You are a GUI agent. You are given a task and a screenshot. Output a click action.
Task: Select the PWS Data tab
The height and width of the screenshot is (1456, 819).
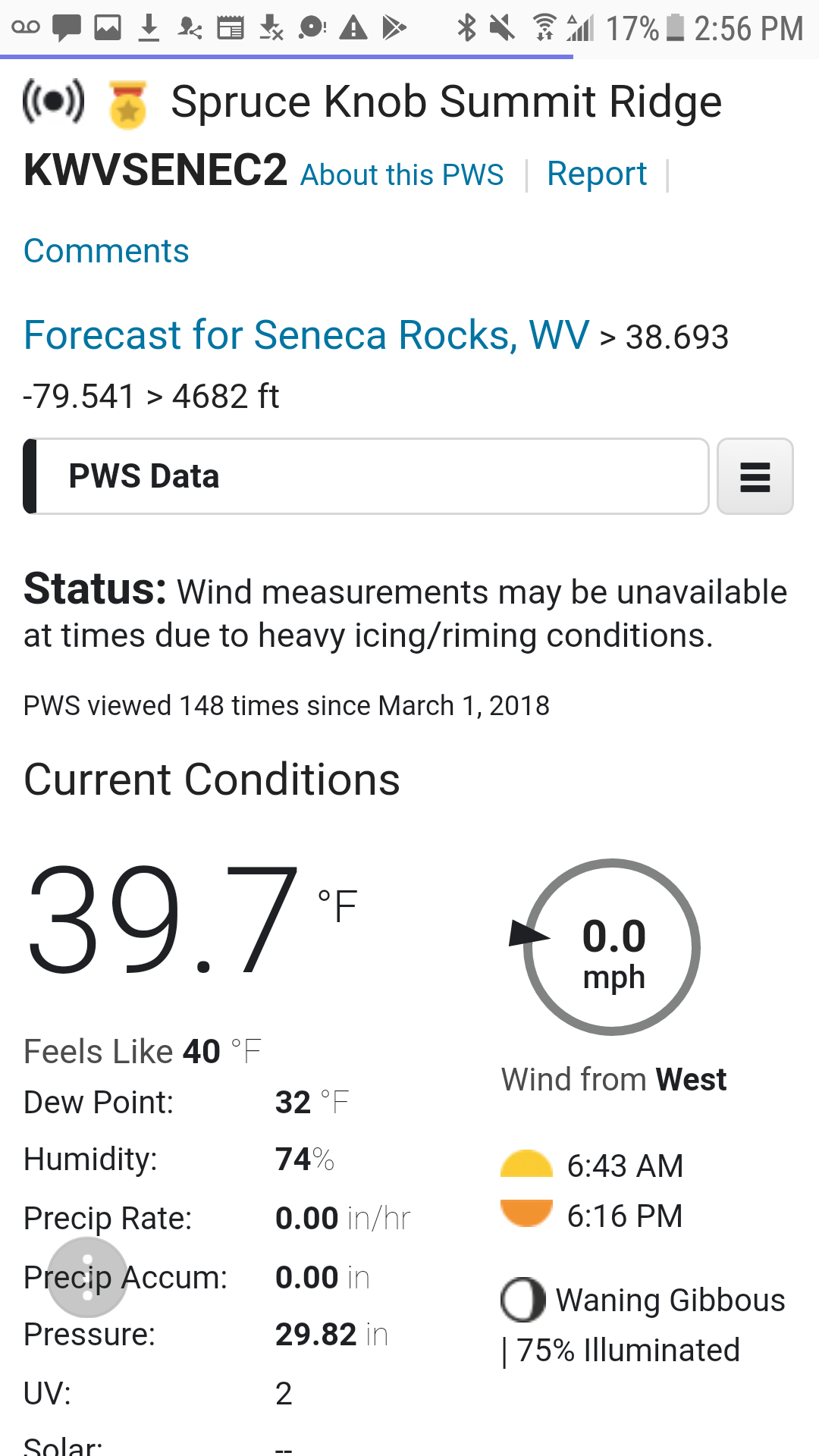coord(366,476)
